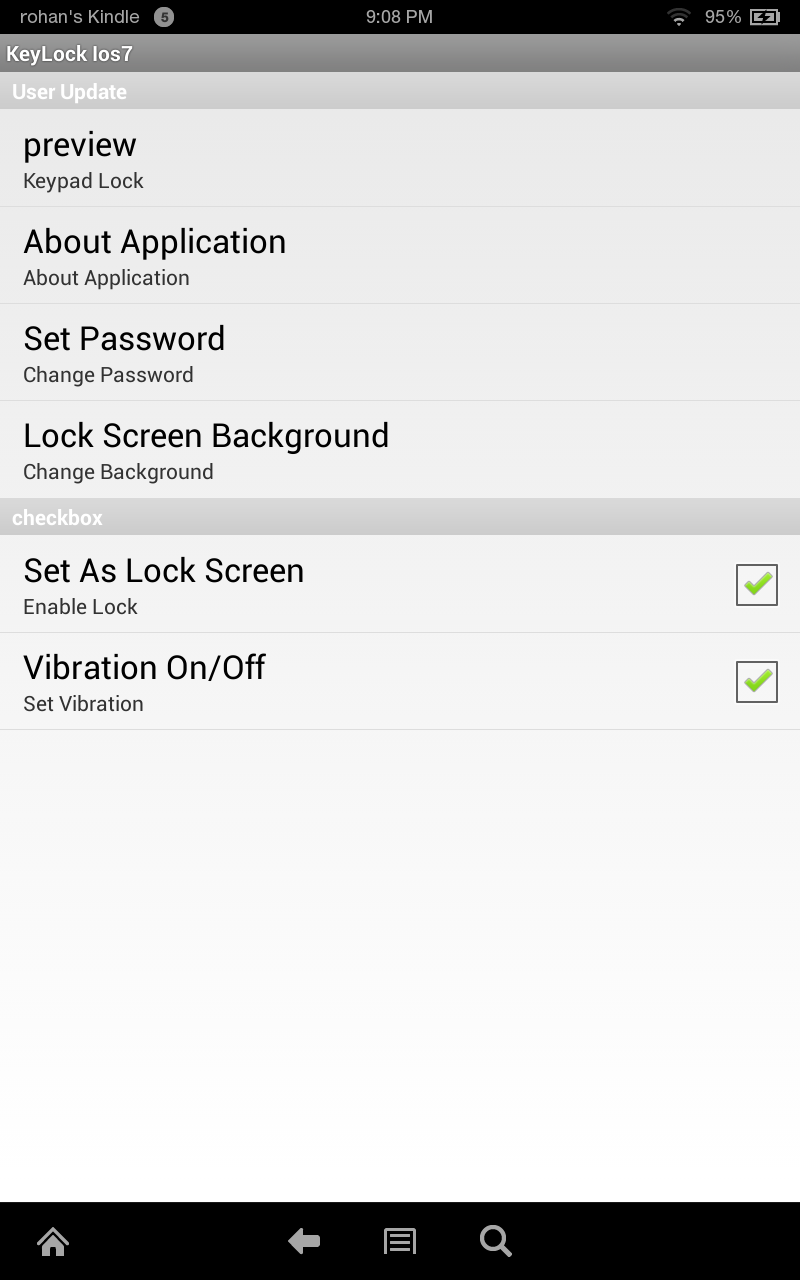Click the Home icon in navigation bar

[x=52, y=1242]
